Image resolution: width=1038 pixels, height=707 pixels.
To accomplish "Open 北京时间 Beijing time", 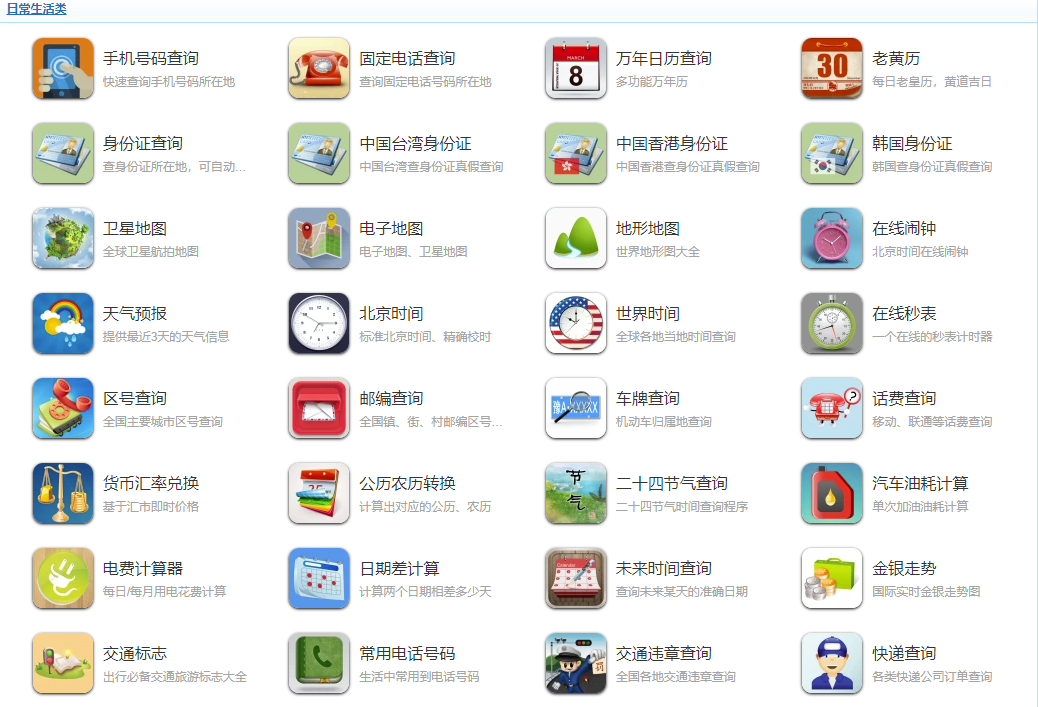I will click(391, 314).
